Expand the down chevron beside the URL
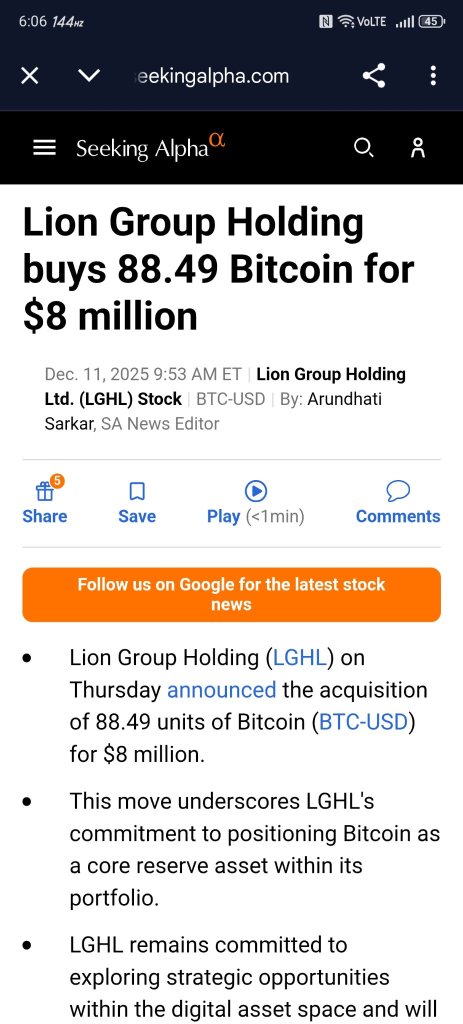 point(88,76)
